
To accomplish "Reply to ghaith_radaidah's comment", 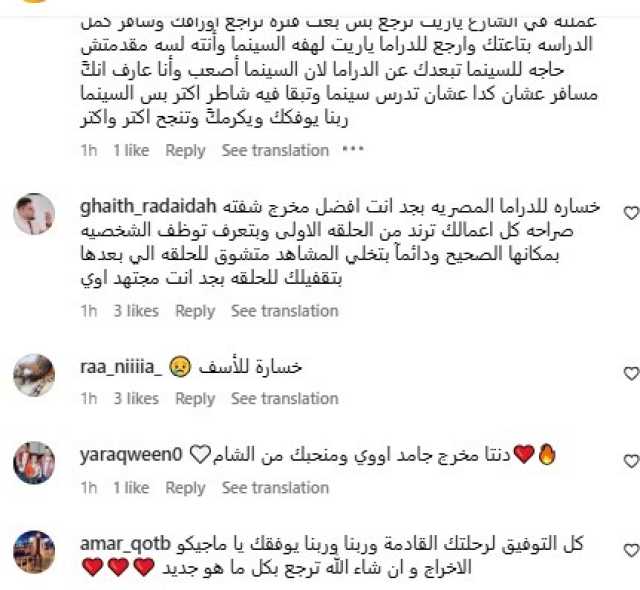I will [x=195, y=311].
